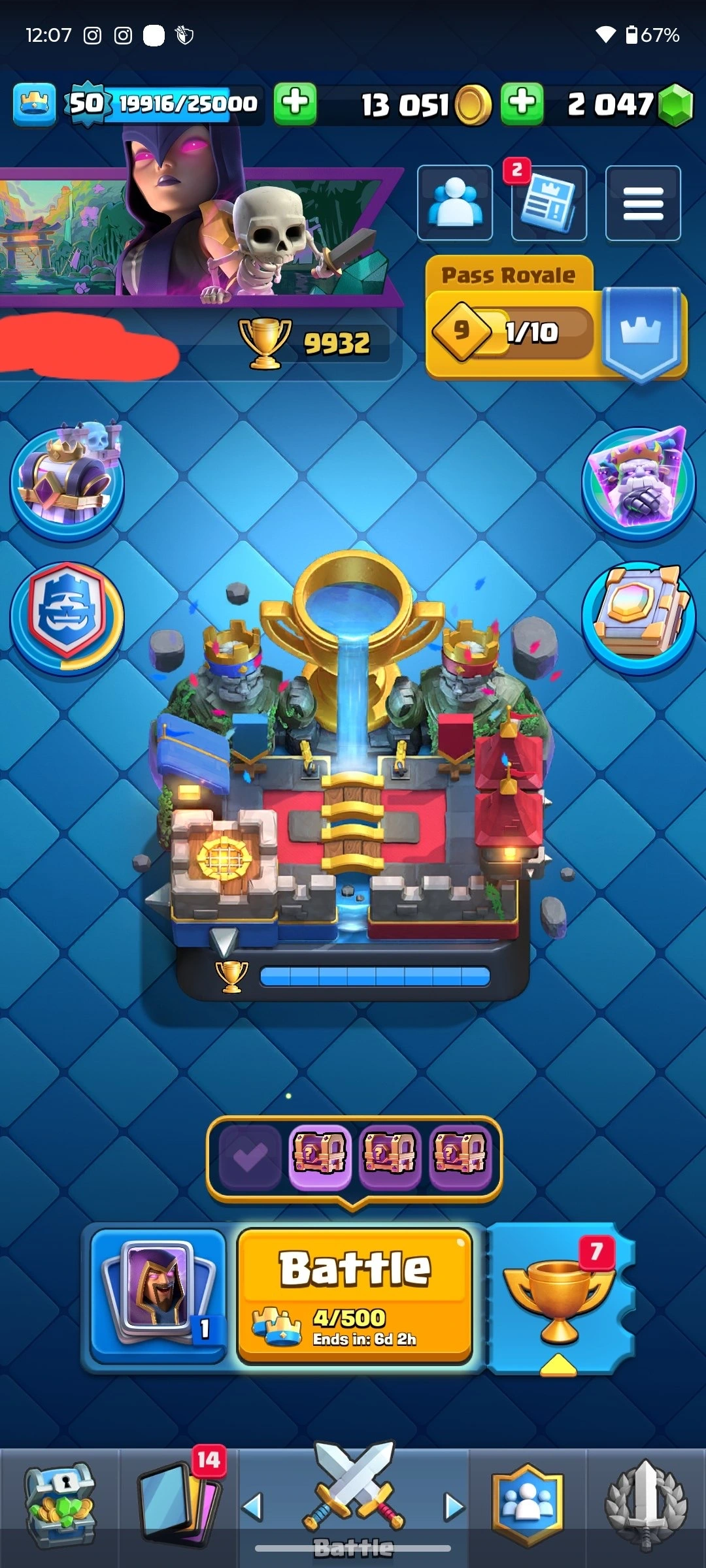Open the trophy road with 7 badge
Screen dimensions: 706x1568
tap(560, 1297)
